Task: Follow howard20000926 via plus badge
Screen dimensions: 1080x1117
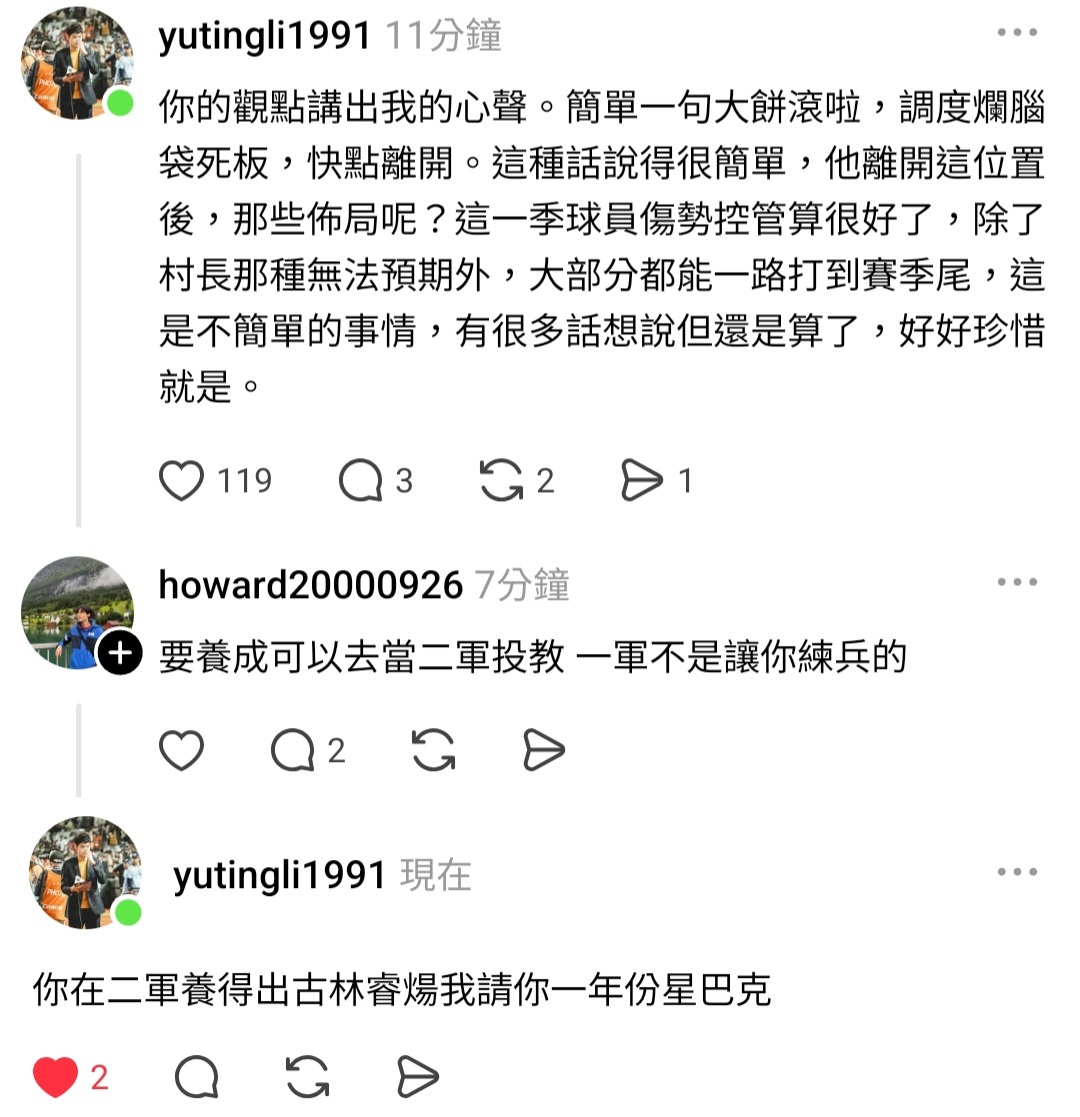Action: tap(120, 654)
